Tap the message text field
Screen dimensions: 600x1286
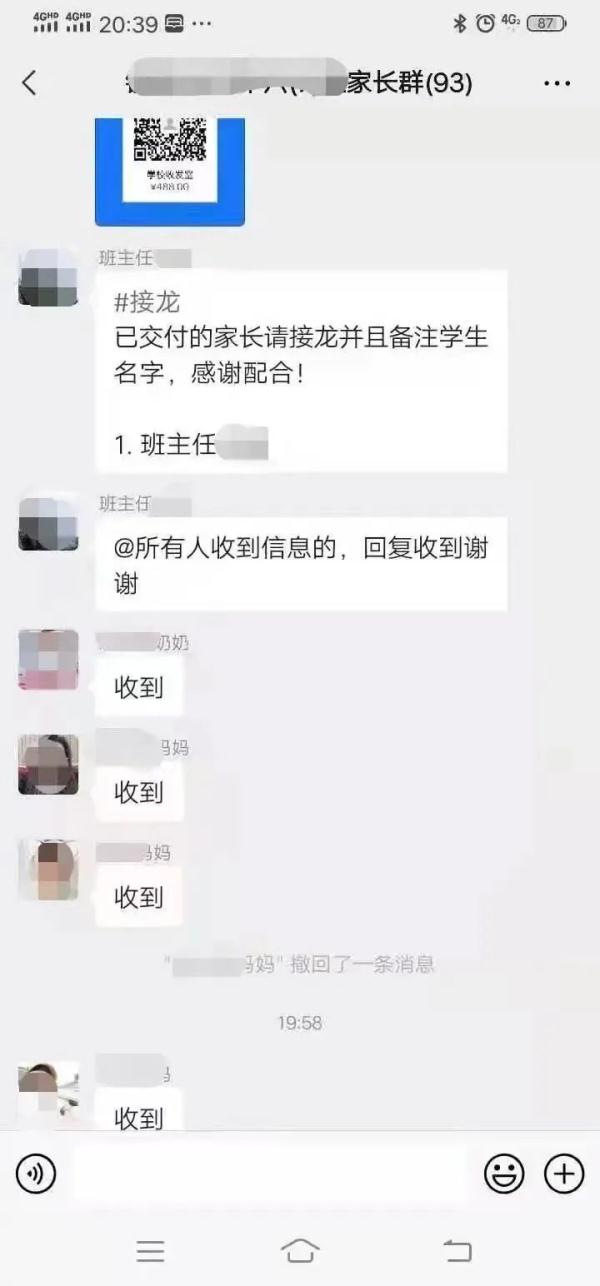[x=270, y=1173]
